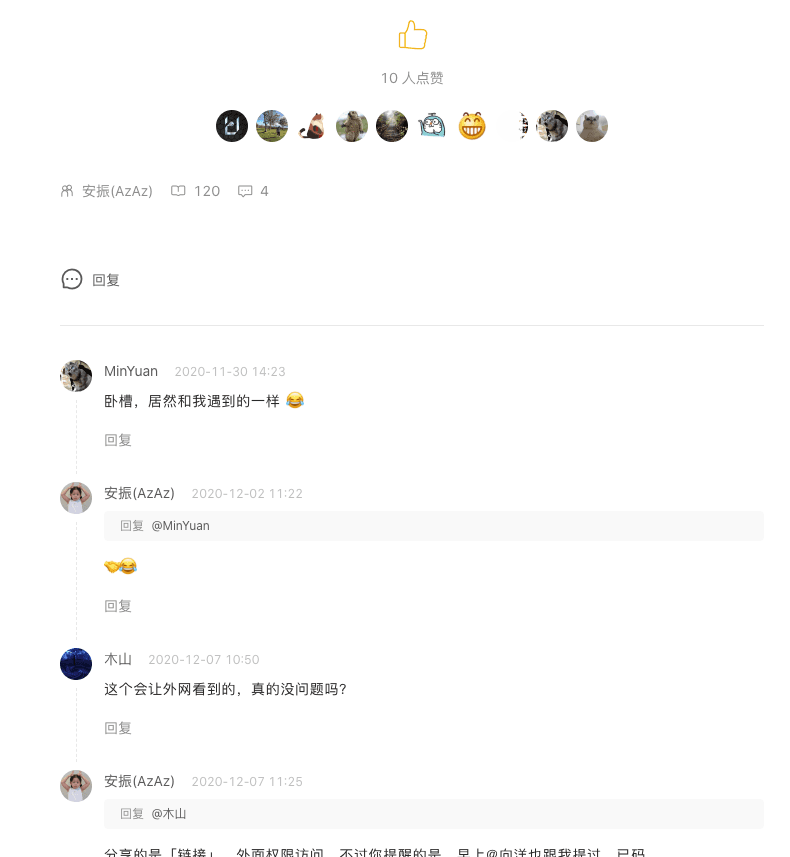Screen dimensions: 790x857
Task: Open the 回复 reply box at the top
Action: tap(105, 280)
